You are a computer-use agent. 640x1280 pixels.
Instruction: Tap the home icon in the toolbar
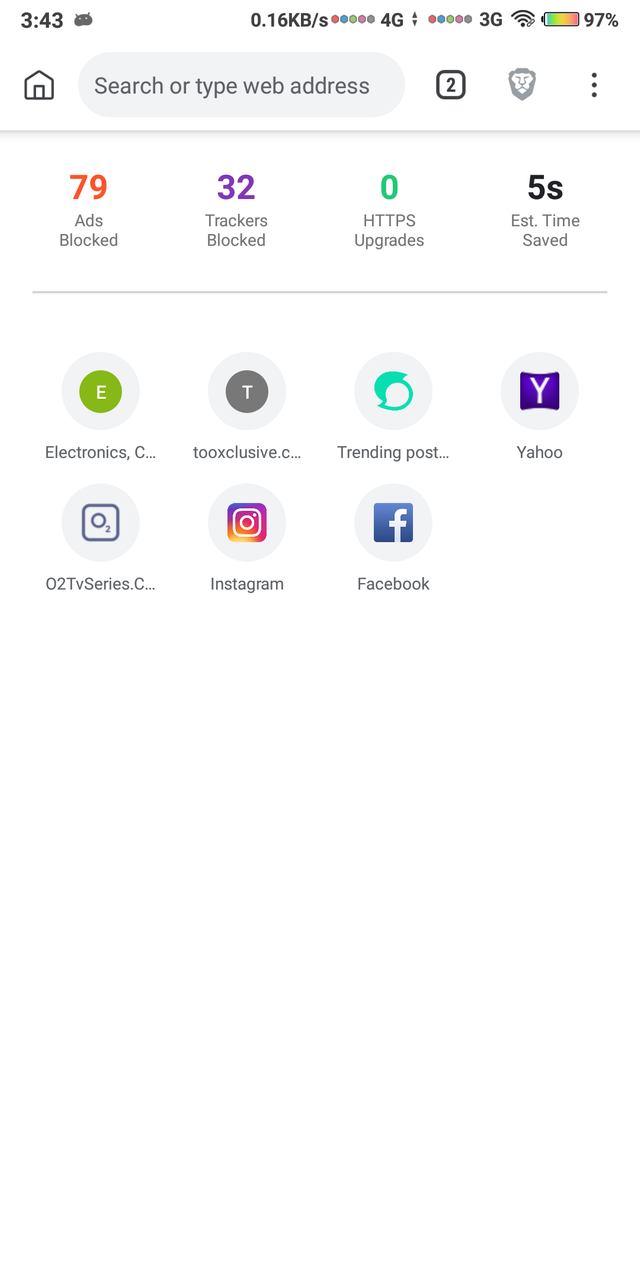[39, 86]
